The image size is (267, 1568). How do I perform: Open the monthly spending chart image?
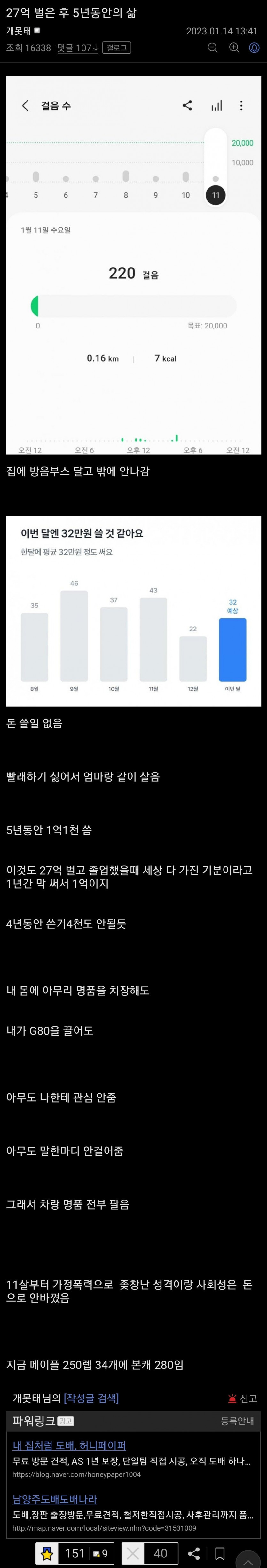pos(134,611)
